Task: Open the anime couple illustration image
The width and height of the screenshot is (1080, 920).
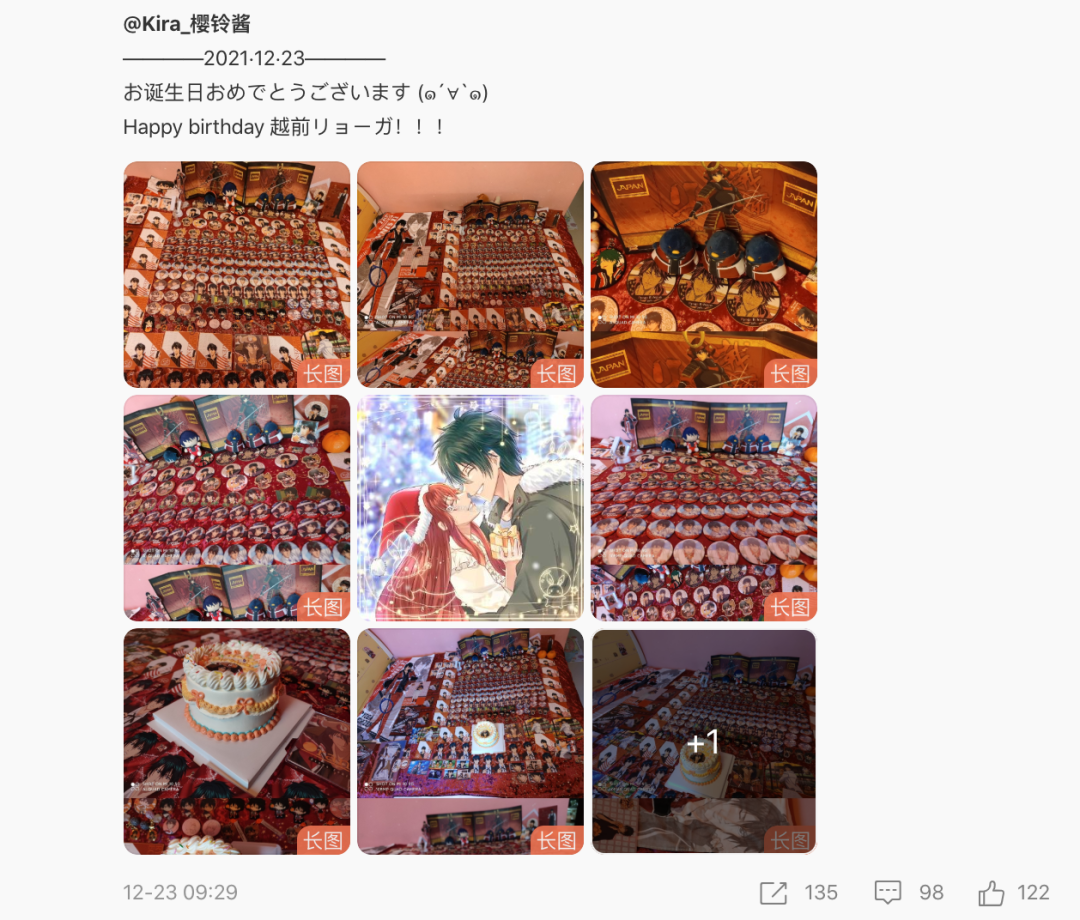Action: [x=470, y=508]
